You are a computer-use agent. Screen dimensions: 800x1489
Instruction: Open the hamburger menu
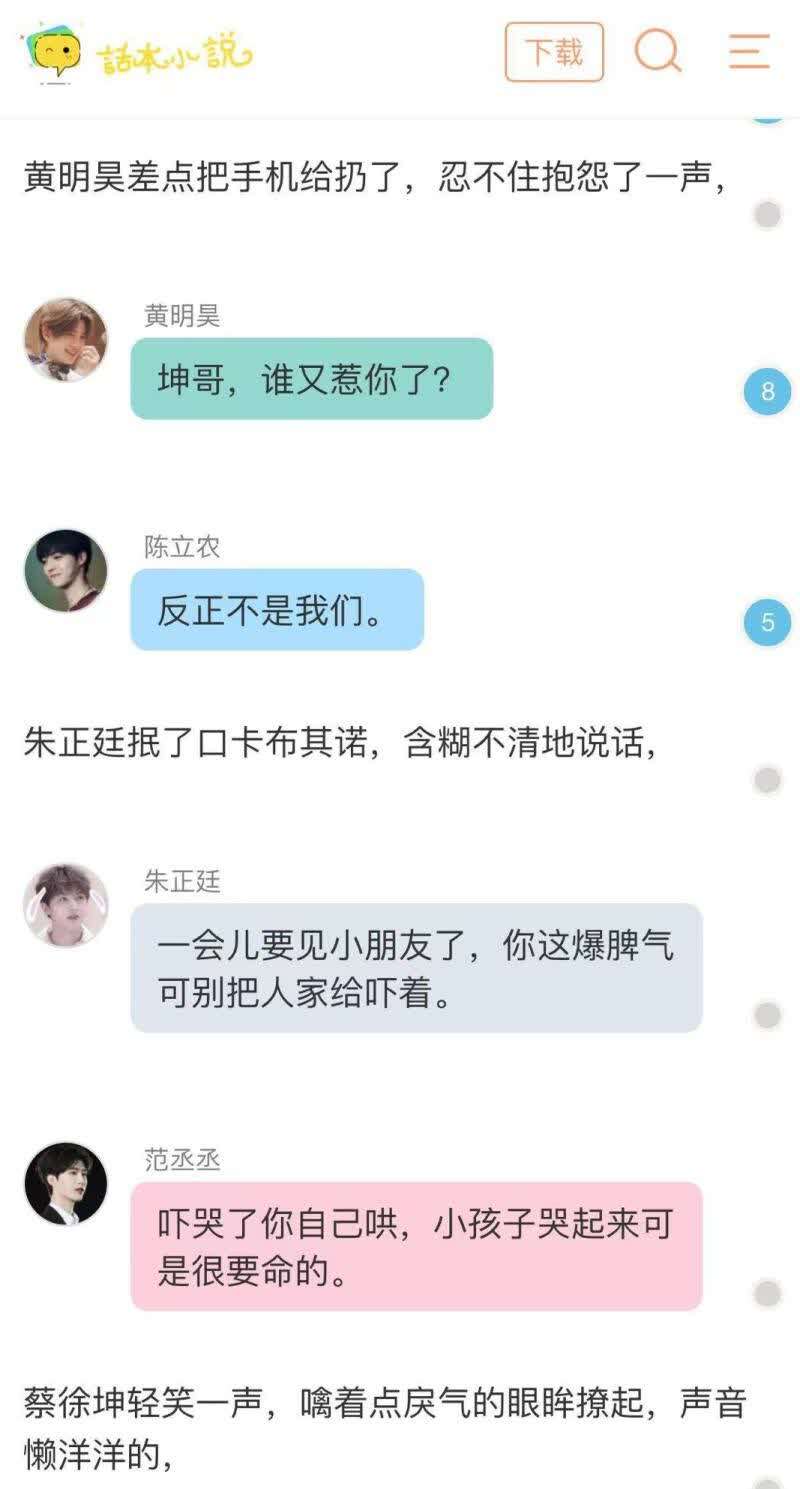748,51
